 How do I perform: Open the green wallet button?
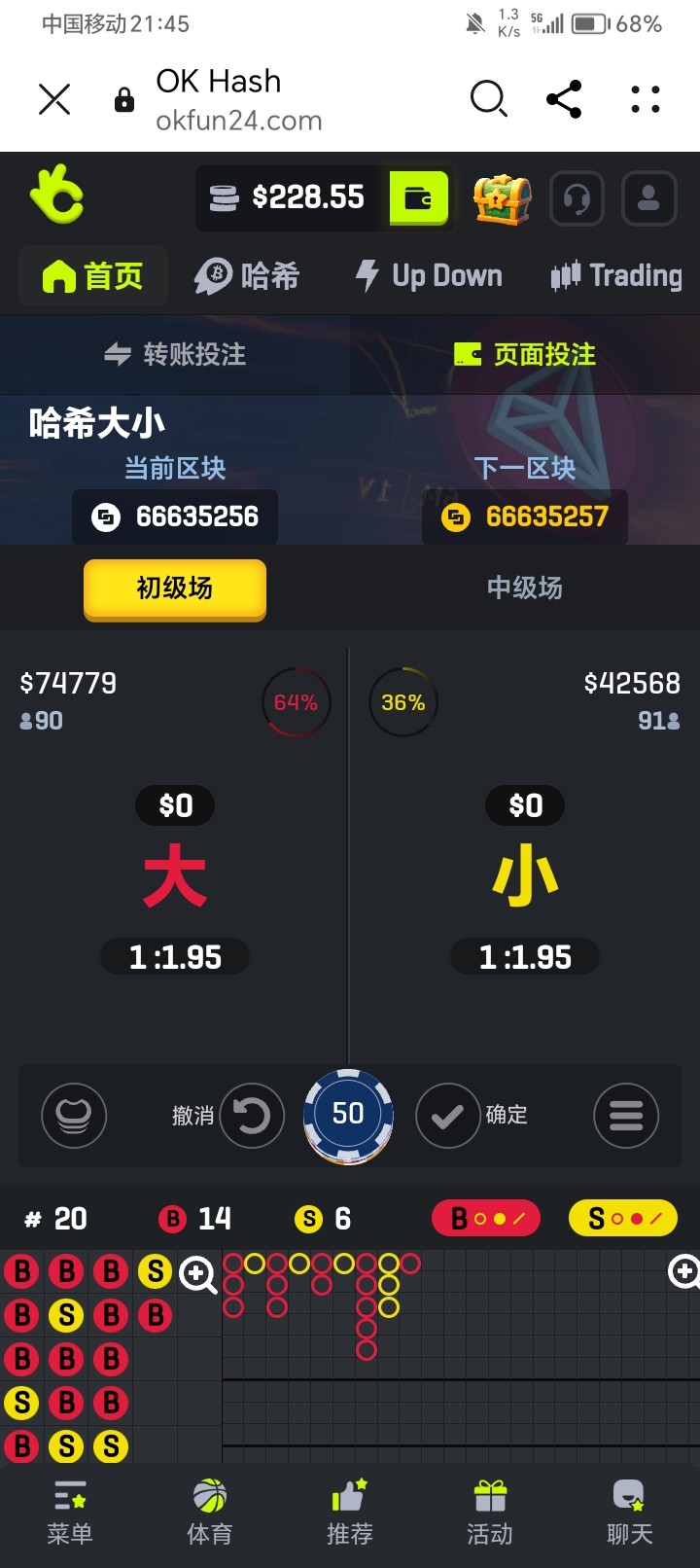[x=419, y=198]
